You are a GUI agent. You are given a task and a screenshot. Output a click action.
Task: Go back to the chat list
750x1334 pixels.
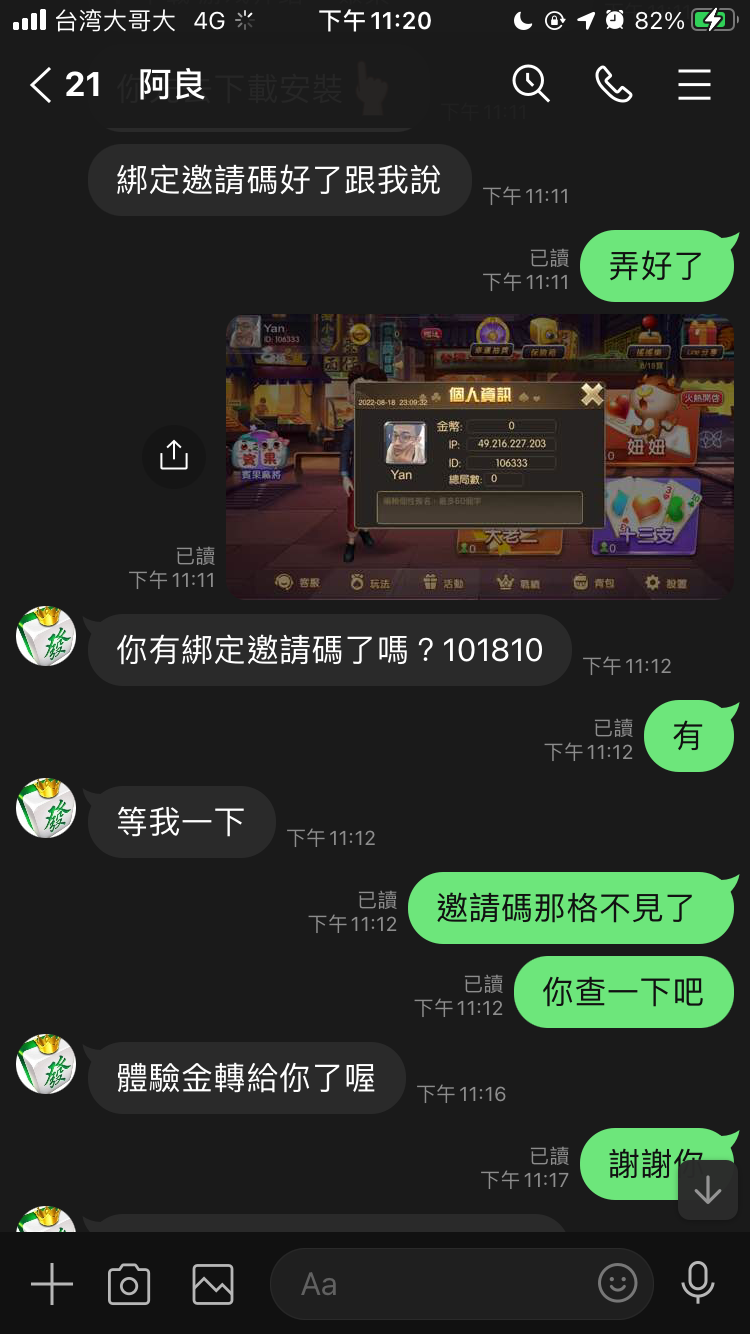[x=42, y=85]
